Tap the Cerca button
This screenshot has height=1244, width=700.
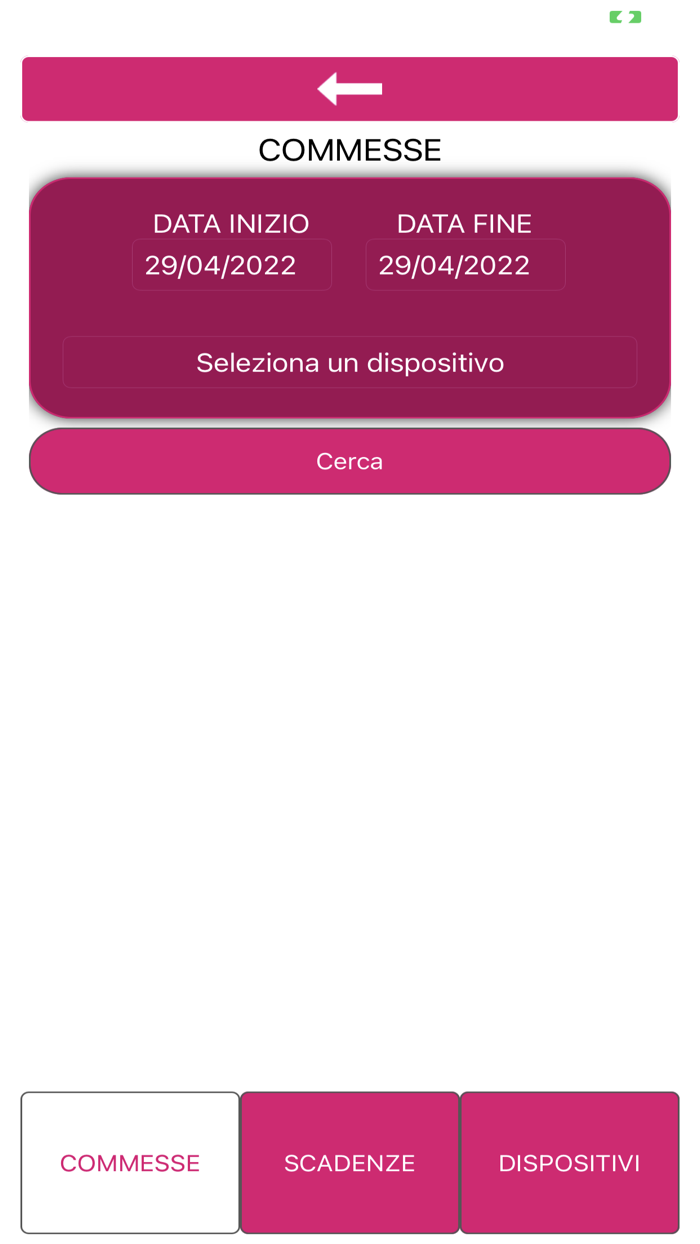coord(350,461)
